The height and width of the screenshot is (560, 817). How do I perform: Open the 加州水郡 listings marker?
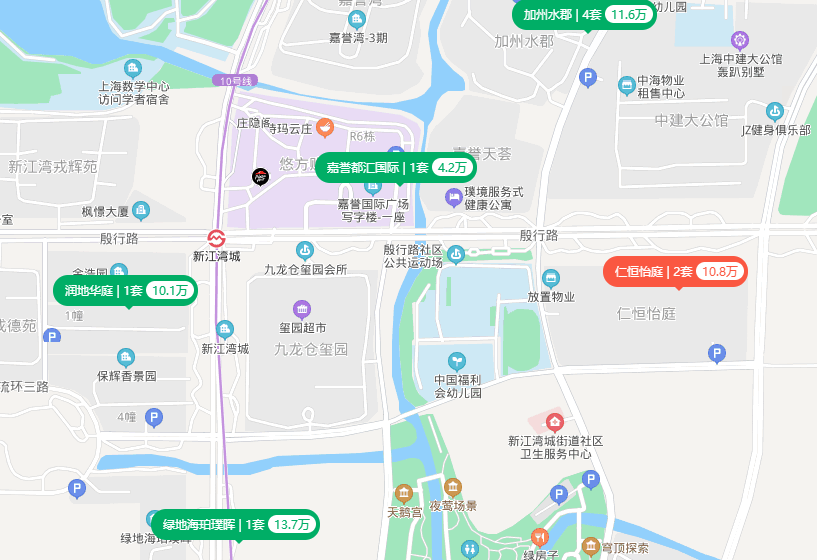click(x=585, y=15)
